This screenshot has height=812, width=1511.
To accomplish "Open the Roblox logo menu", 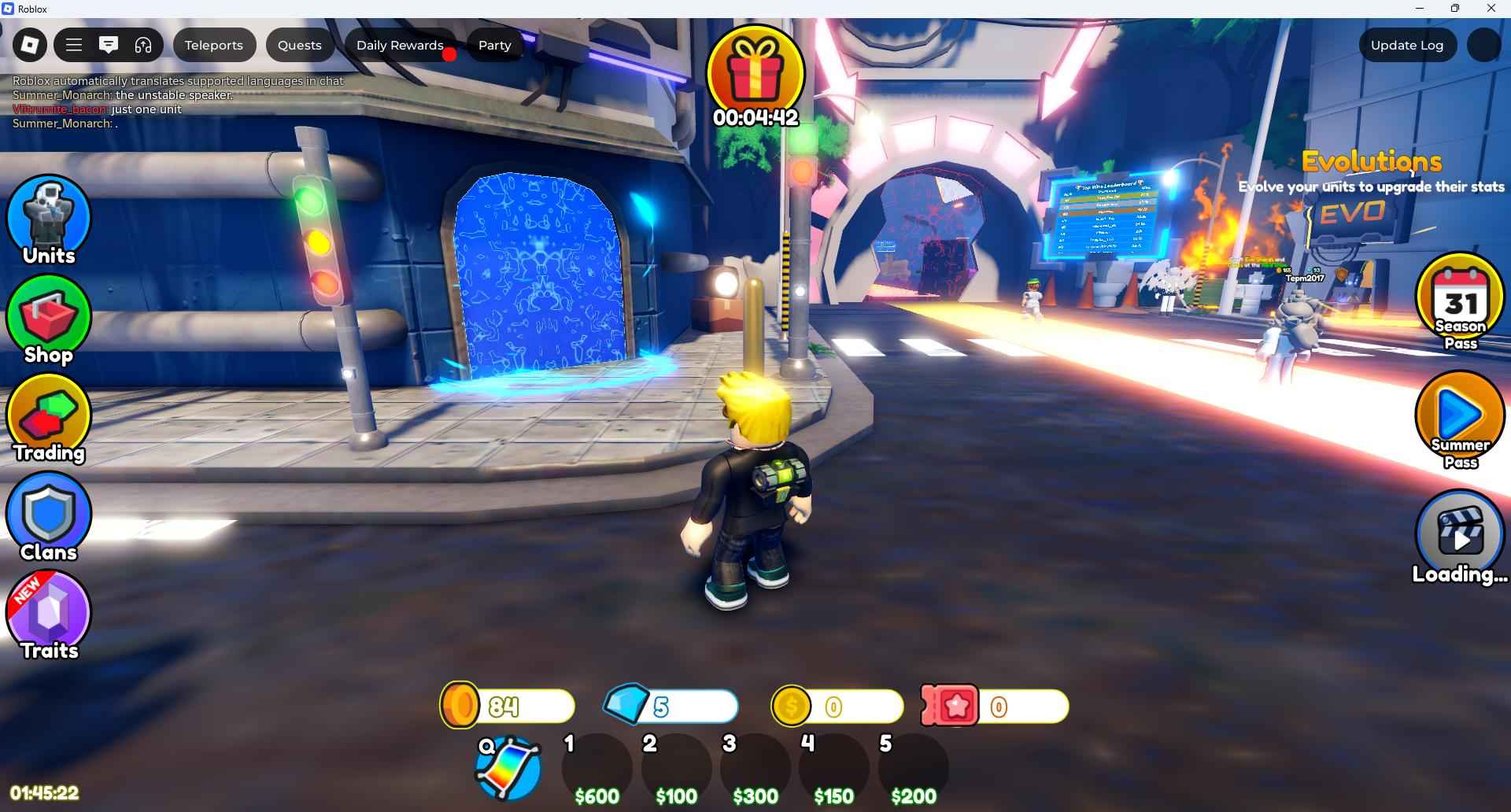I will click(30, 45).
